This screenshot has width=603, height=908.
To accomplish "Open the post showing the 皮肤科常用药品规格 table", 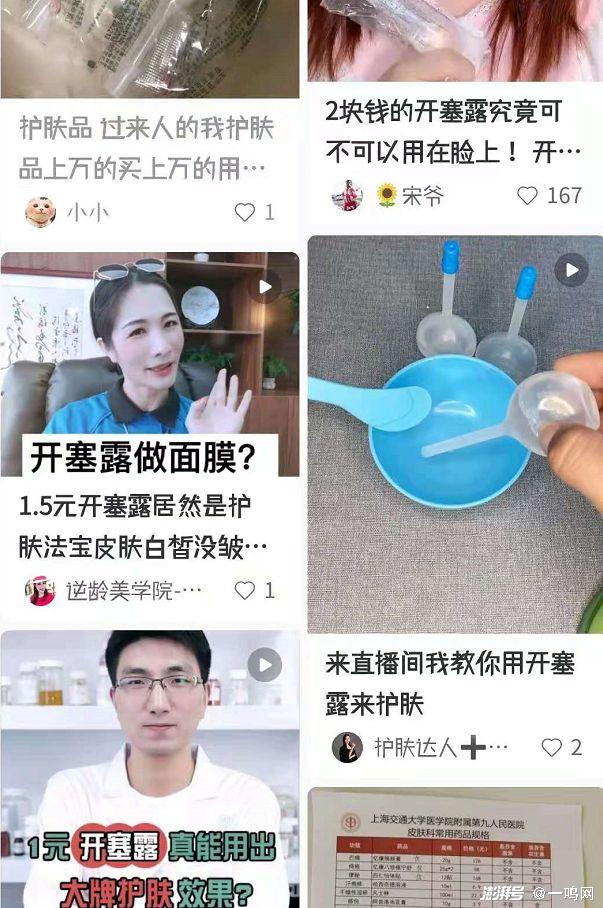I will point(455,848).
